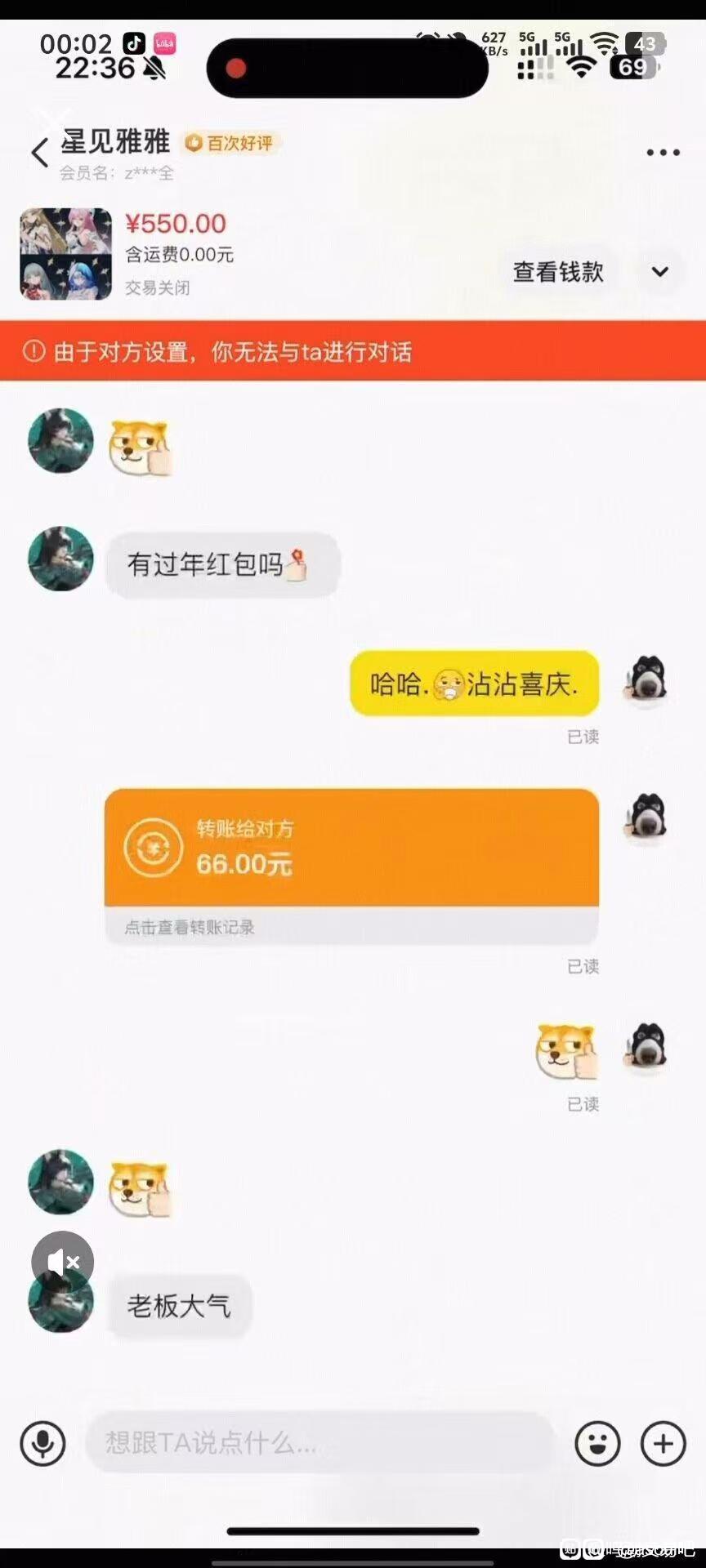Open the ¥550.00 product thumbnail
The width and height of the screenshot is (706, 1568).
click(66, 254)
